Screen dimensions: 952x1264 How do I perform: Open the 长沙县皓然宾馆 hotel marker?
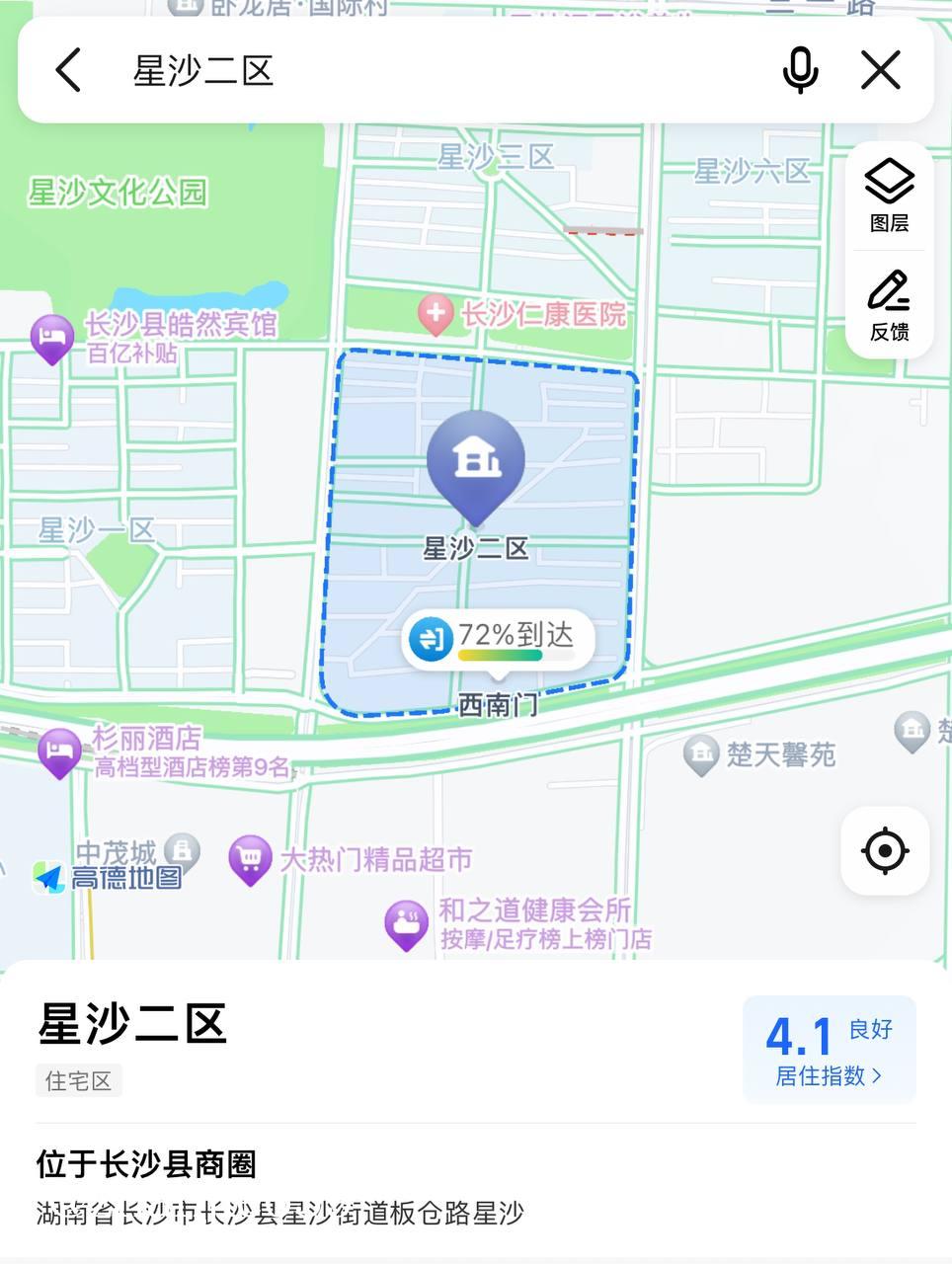pos(51,338)
